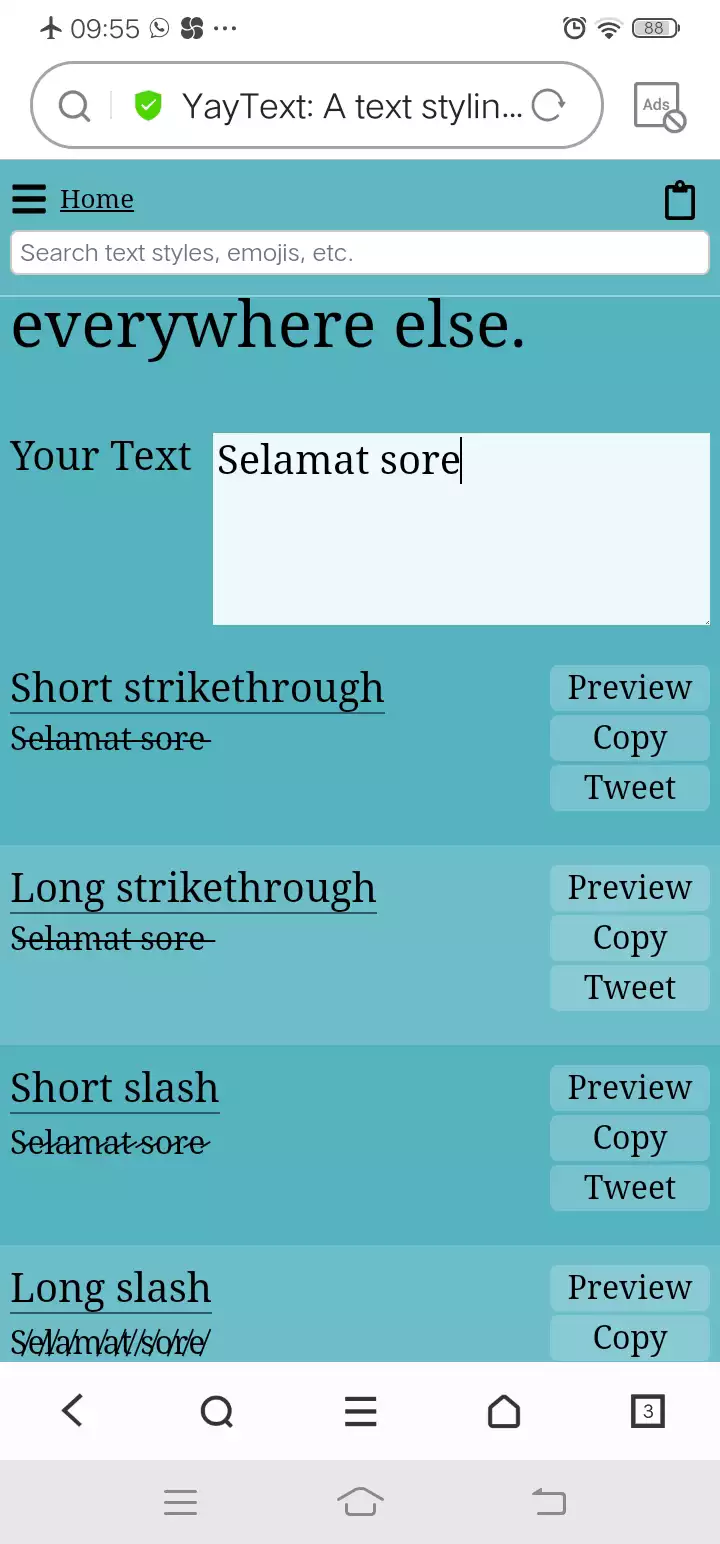Copy the Long strikethrough text
The height and width of the screenshot is (1544, 720).
(630, 938)
